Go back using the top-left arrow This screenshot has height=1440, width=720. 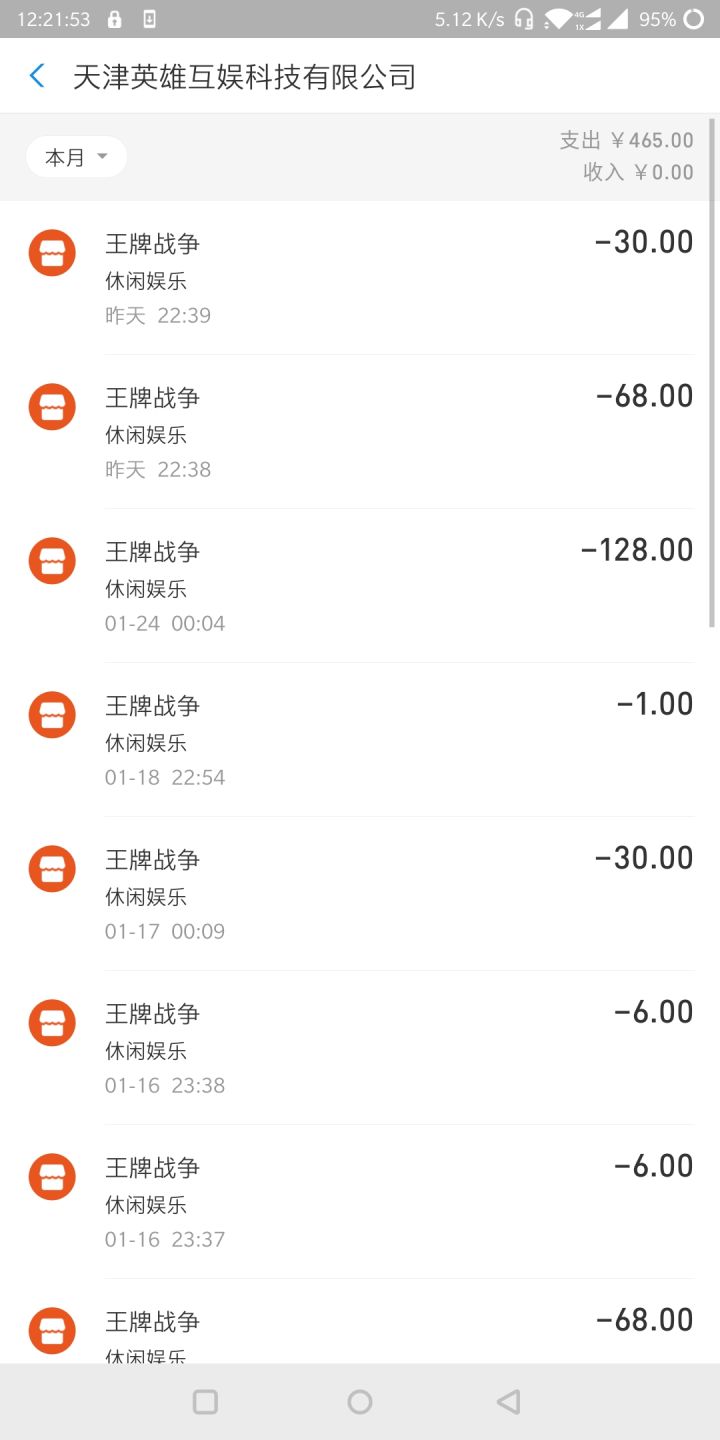(37, 76)
